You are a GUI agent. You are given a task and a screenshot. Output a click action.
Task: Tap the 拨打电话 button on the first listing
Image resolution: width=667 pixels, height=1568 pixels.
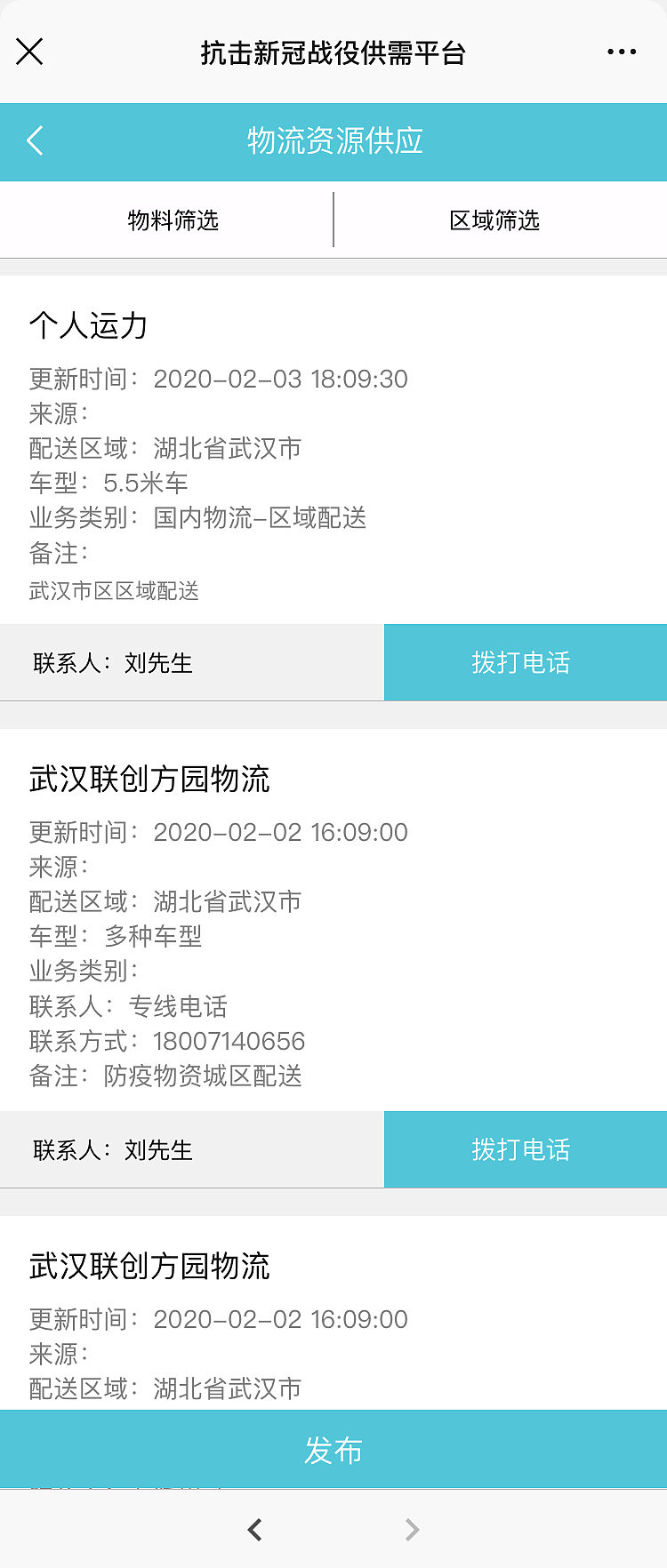point(524,662)
